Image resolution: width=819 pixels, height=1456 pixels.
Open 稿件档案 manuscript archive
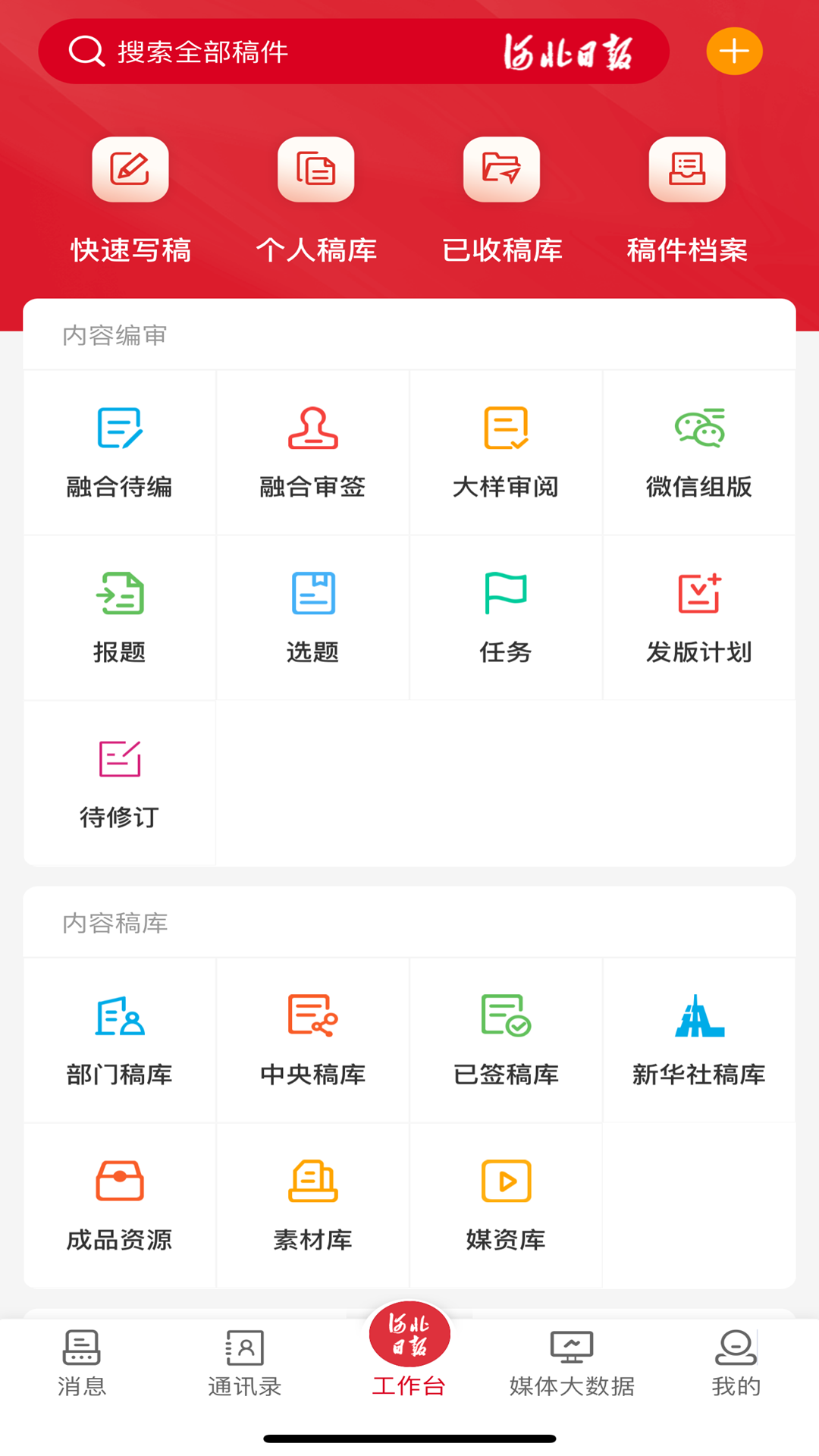687,199
